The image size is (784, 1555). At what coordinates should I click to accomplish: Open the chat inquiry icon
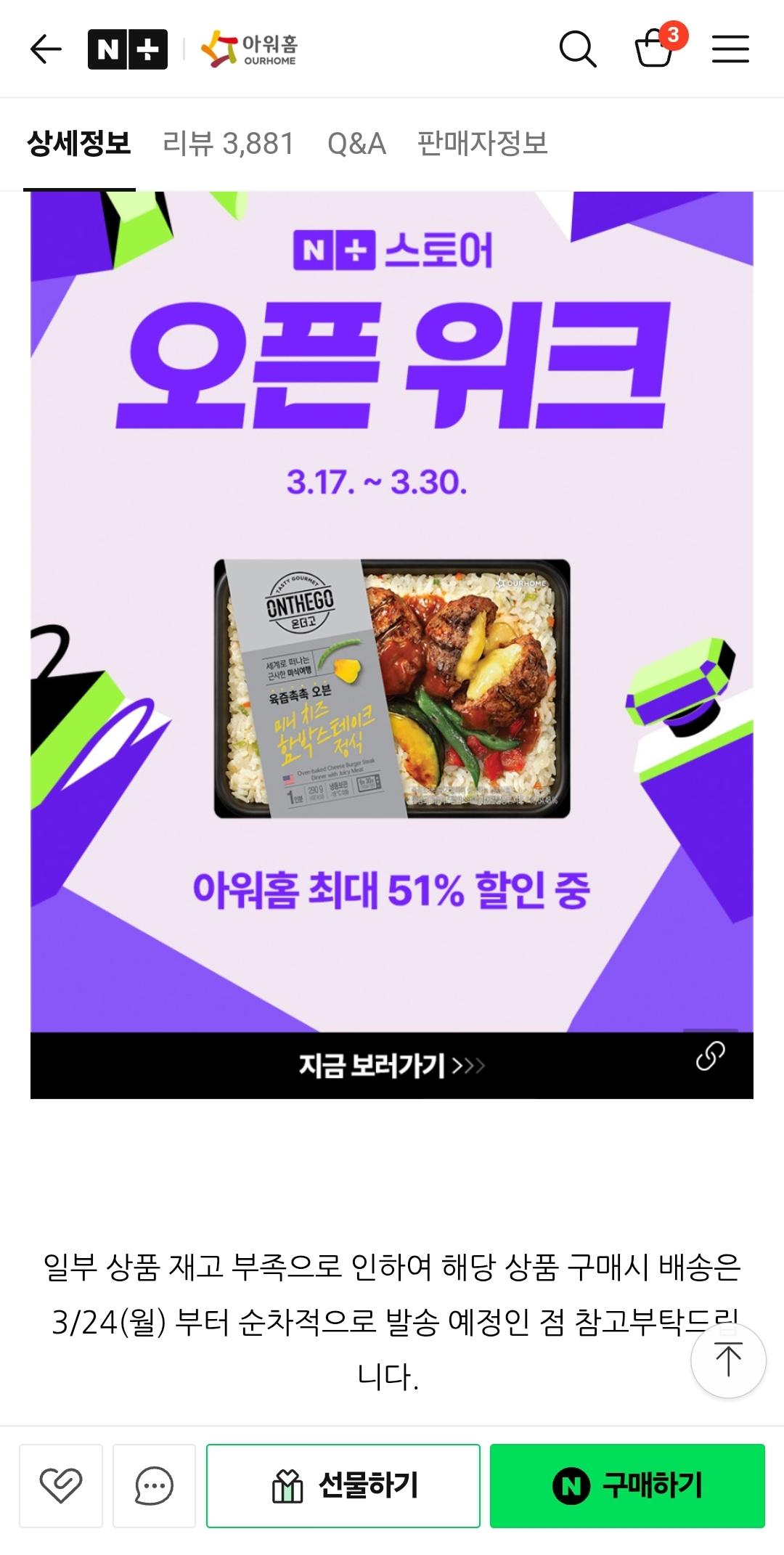pyautogui.click(x=154, y=1486)
